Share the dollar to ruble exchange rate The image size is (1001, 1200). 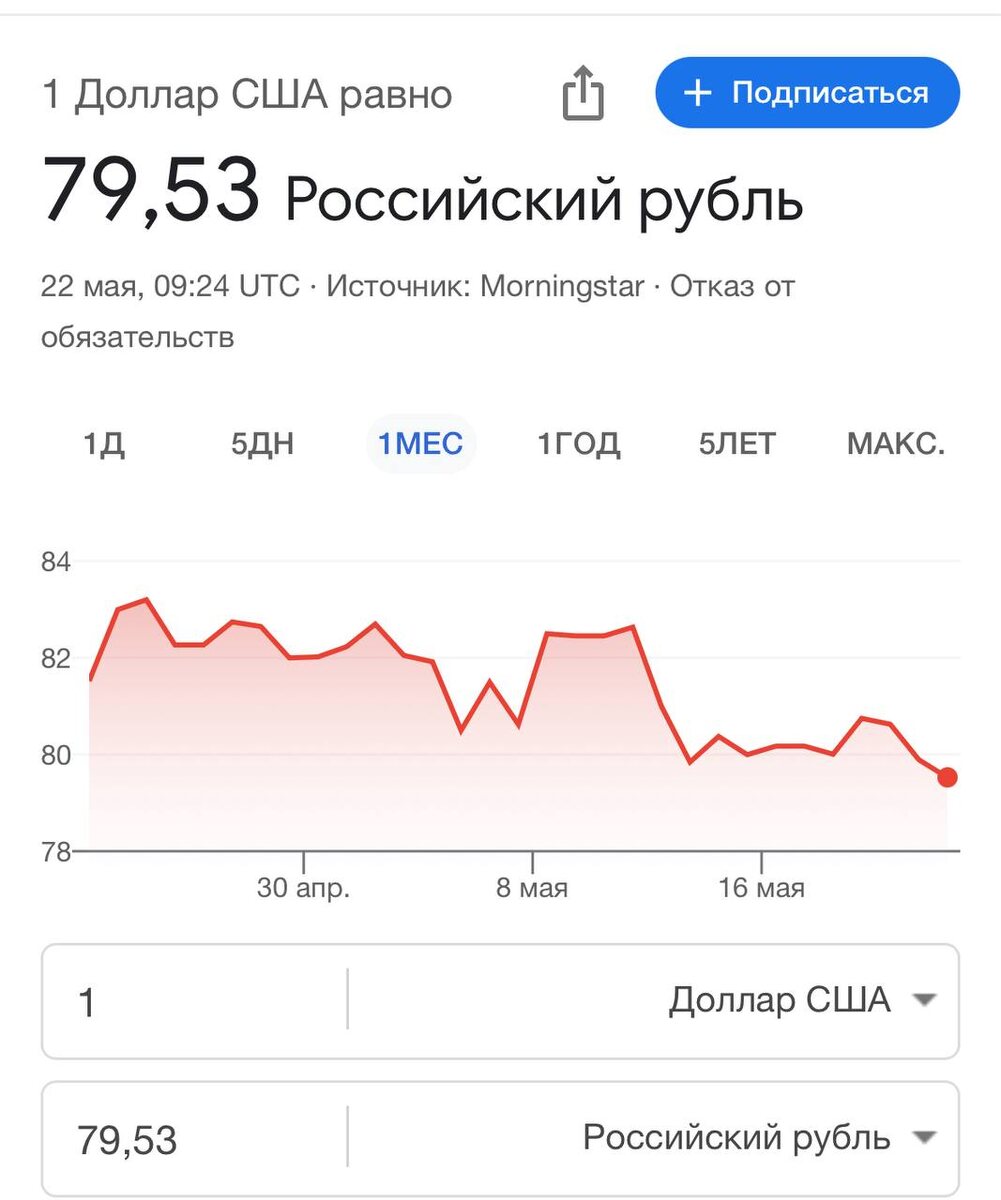582,96
